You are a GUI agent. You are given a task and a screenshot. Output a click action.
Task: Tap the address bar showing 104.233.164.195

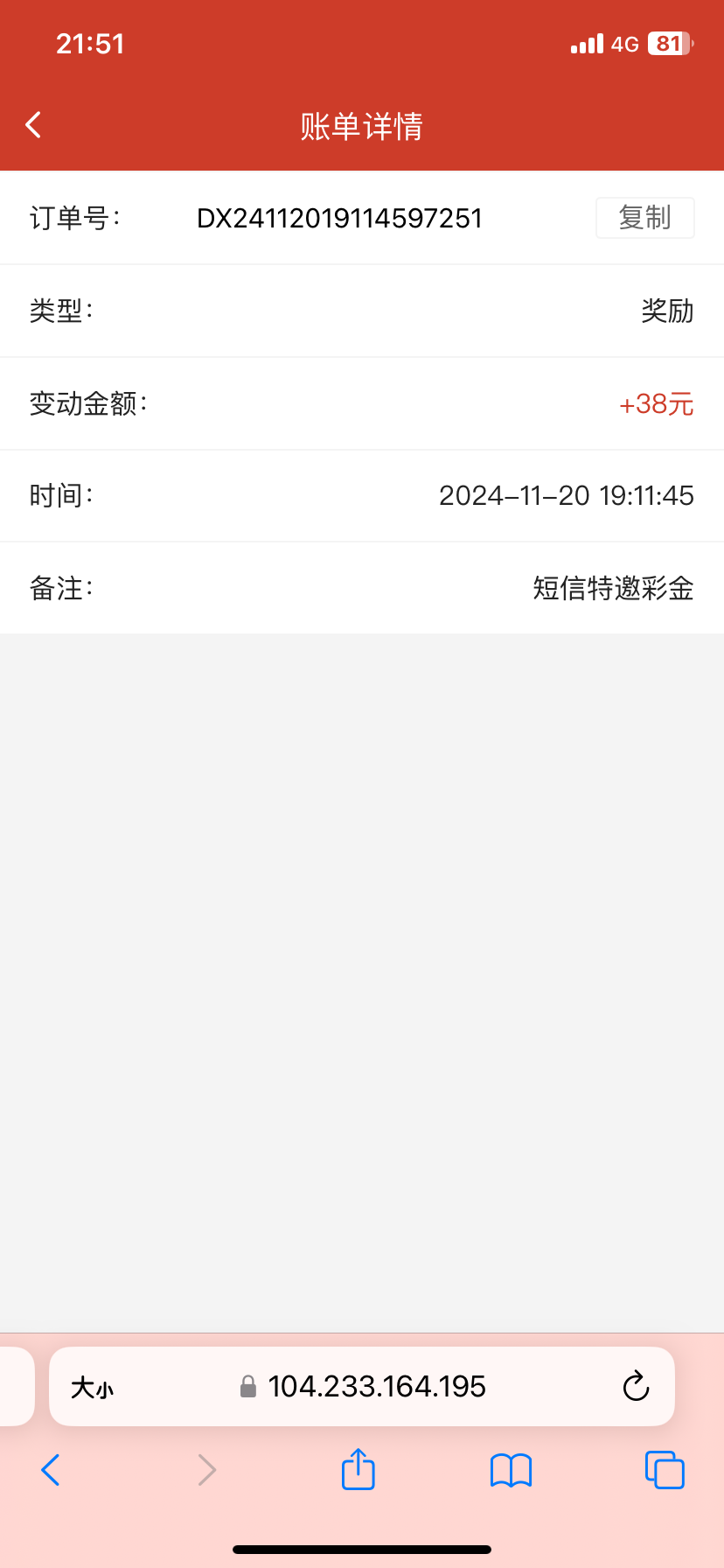[376, 1386]
